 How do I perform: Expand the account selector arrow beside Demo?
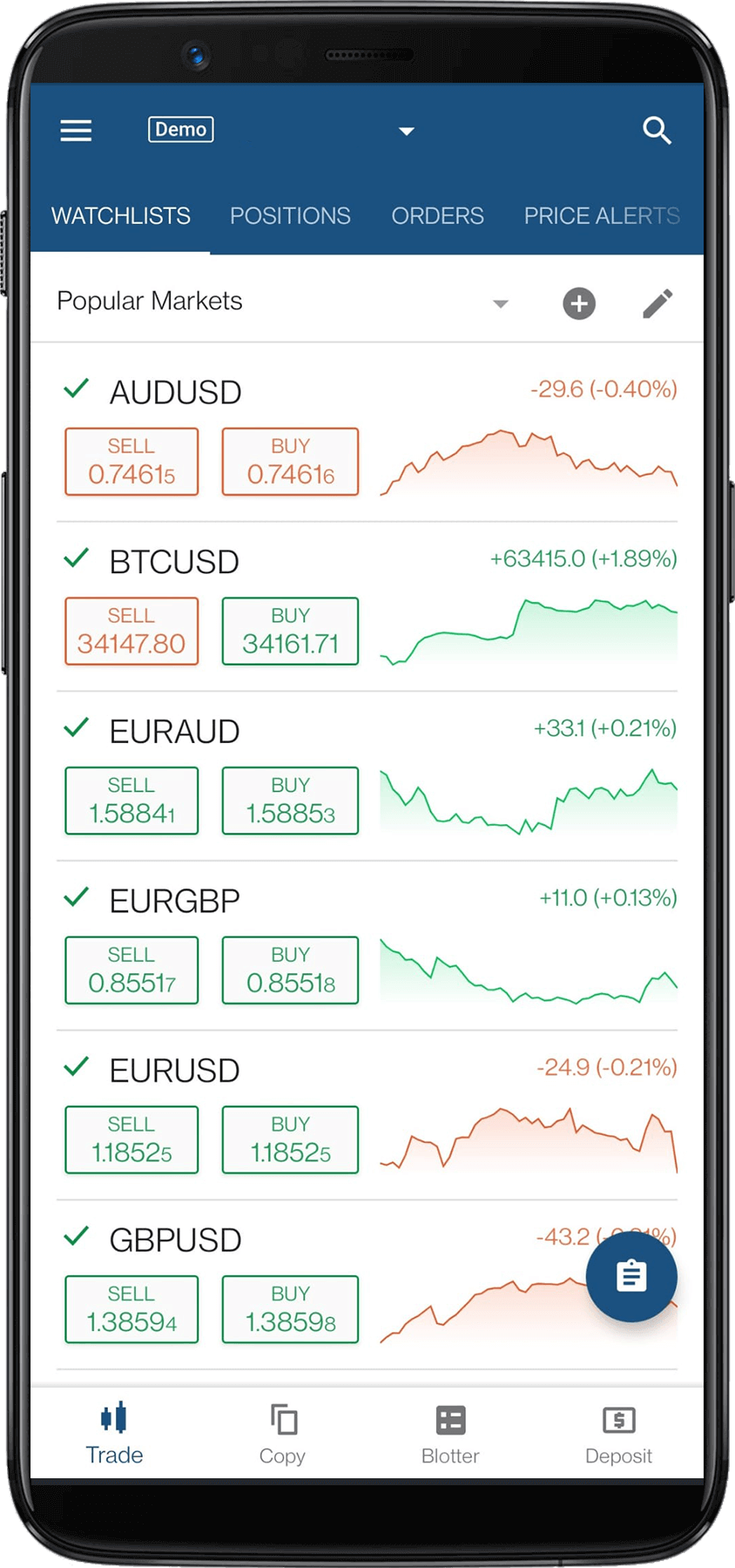406,131
